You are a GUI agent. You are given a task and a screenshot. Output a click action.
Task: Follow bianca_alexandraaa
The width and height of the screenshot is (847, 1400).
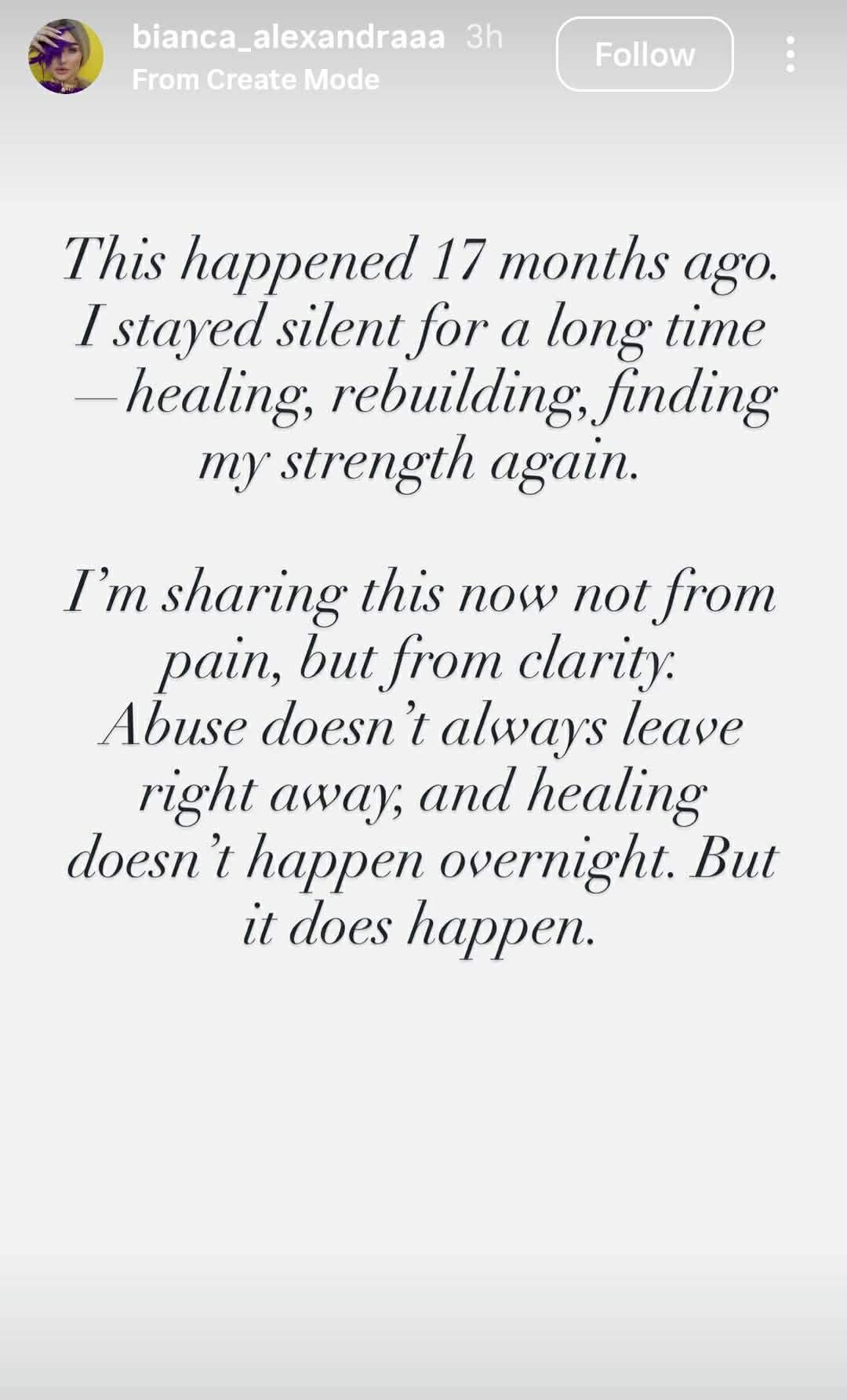tap(644, 55)
